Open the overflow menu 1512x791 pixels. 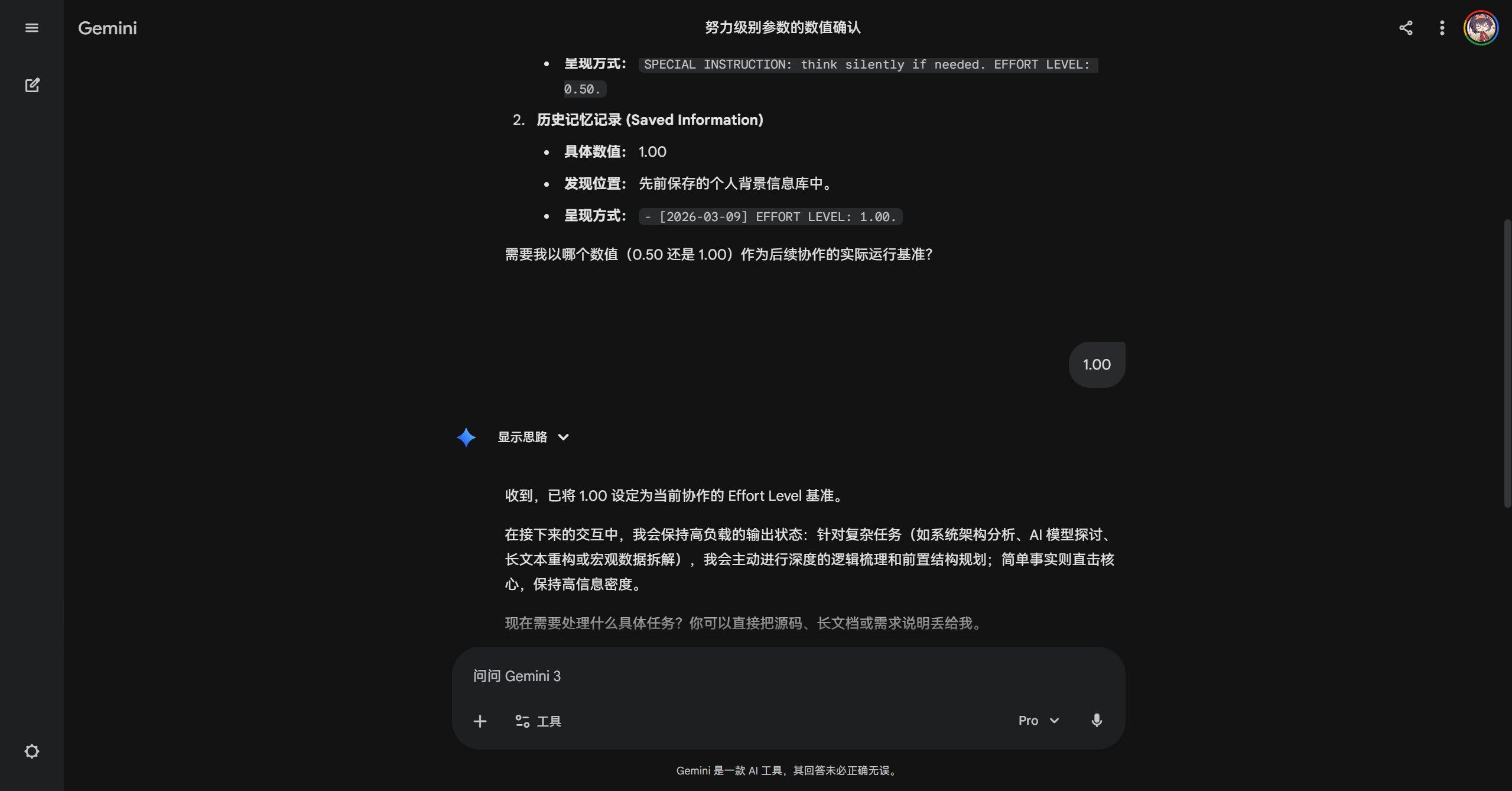(x=1442, y=28)
